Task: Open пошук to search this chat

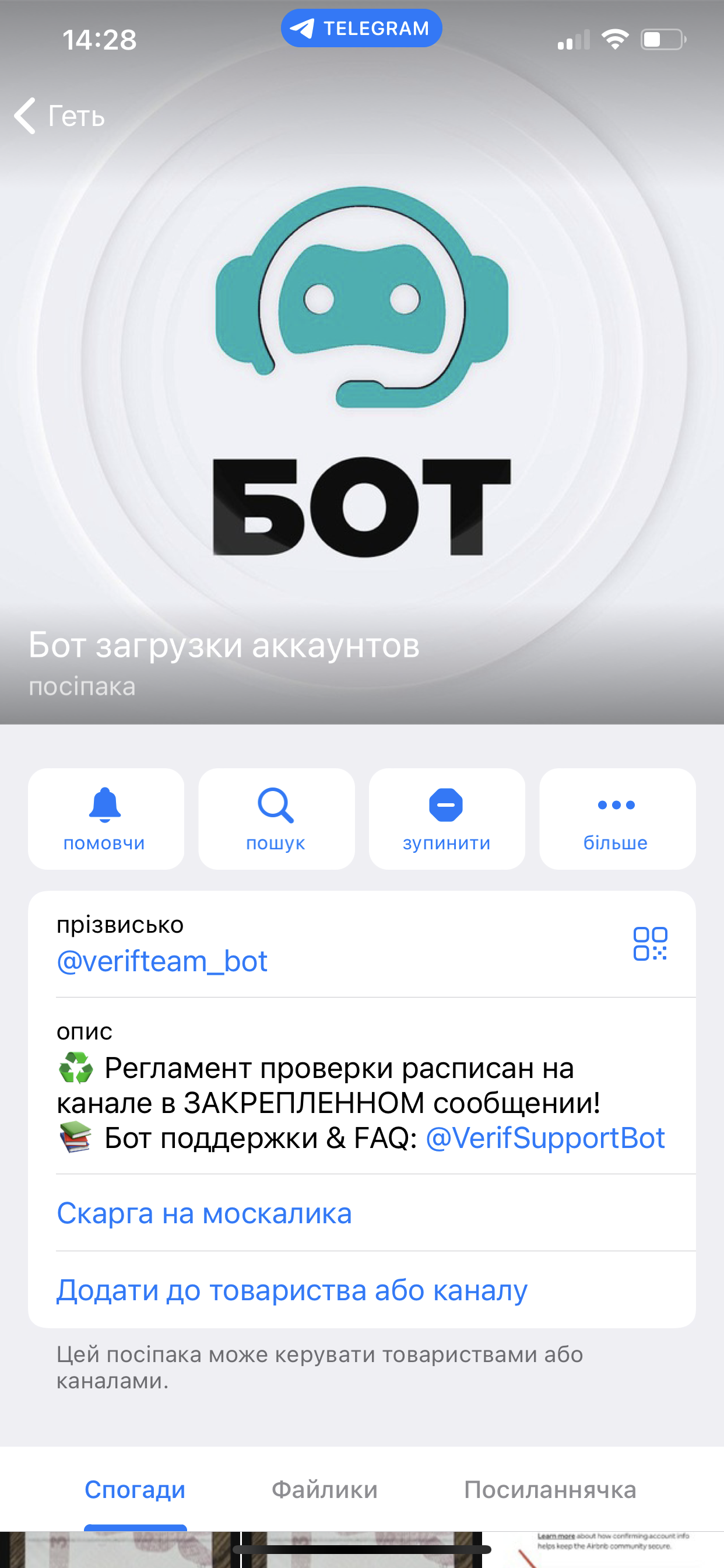Action: coord(276,818)
